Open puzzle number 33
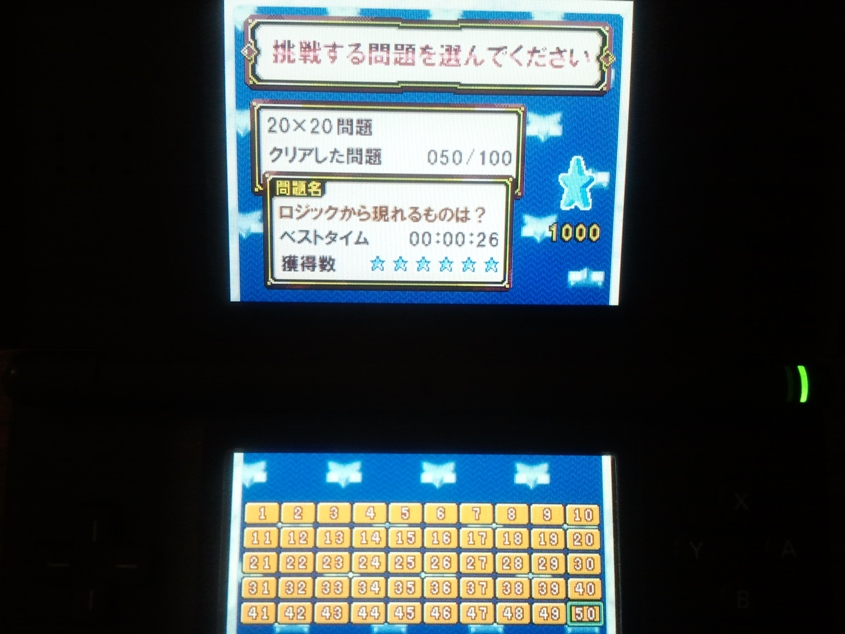The height and width of the screenshot is (634, 845). coord(333,588)
